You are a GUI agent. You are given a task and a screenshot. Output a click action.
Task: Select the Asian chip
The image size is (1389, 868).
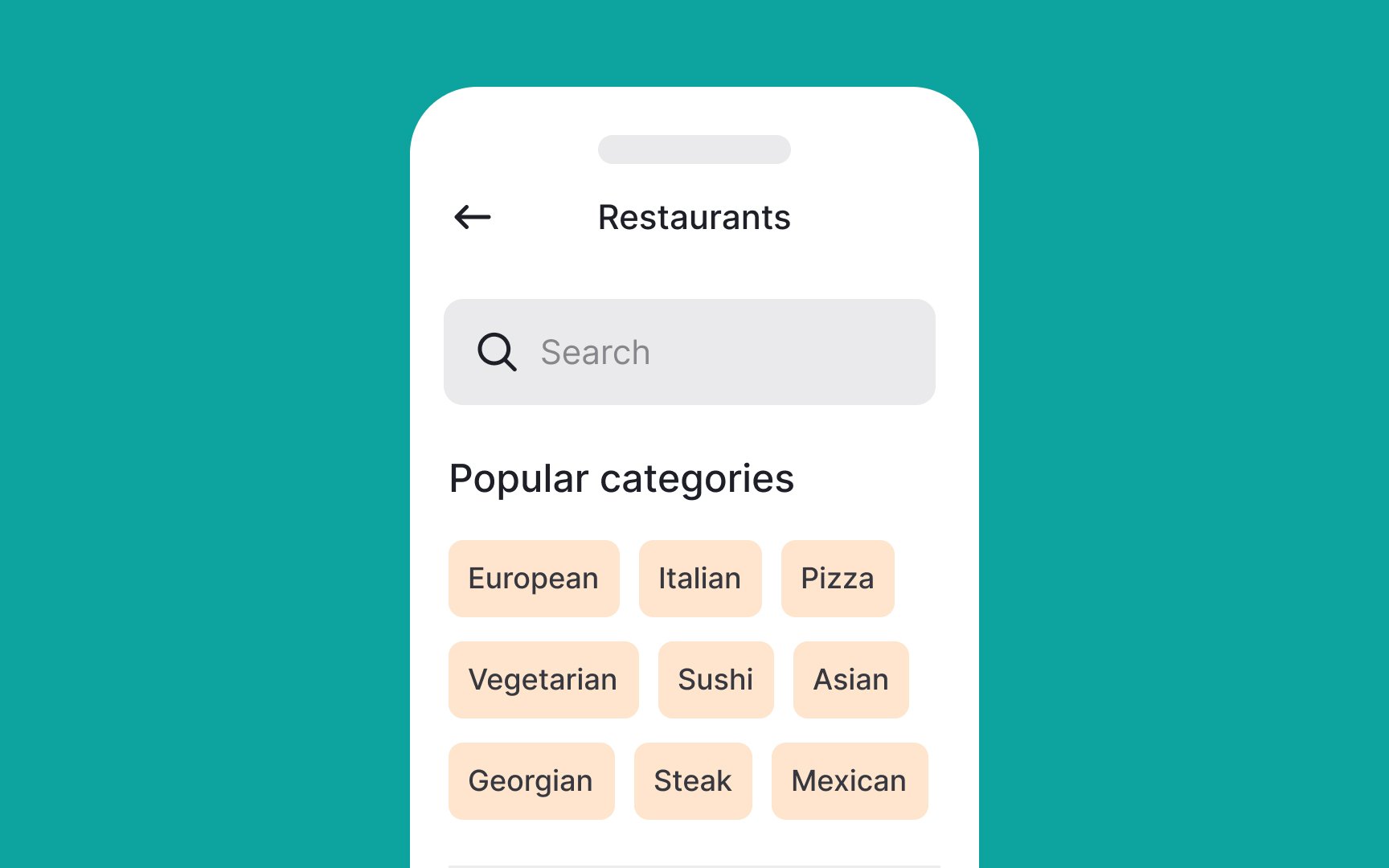tap(850, 680)
